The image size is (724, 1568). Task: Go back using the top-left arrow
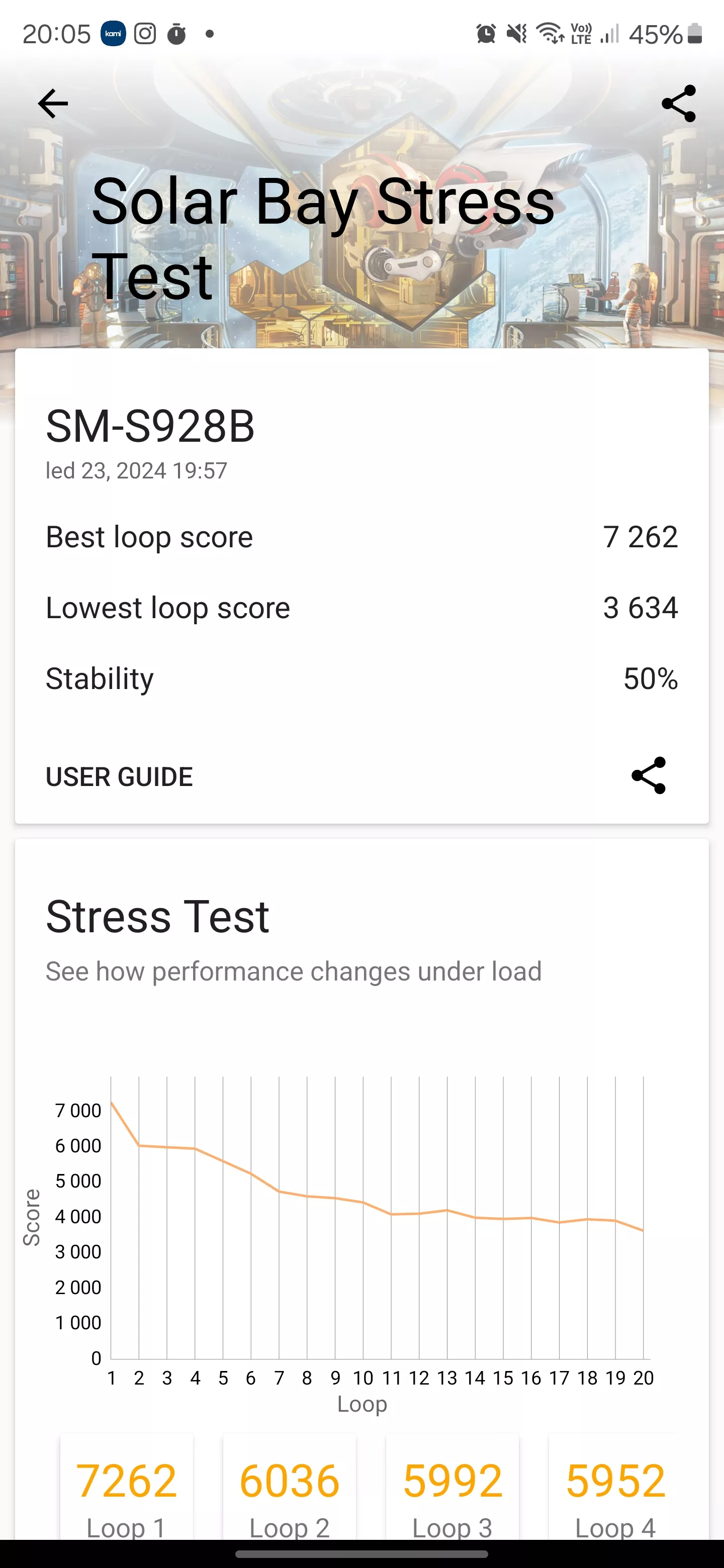tap(53, 104)
